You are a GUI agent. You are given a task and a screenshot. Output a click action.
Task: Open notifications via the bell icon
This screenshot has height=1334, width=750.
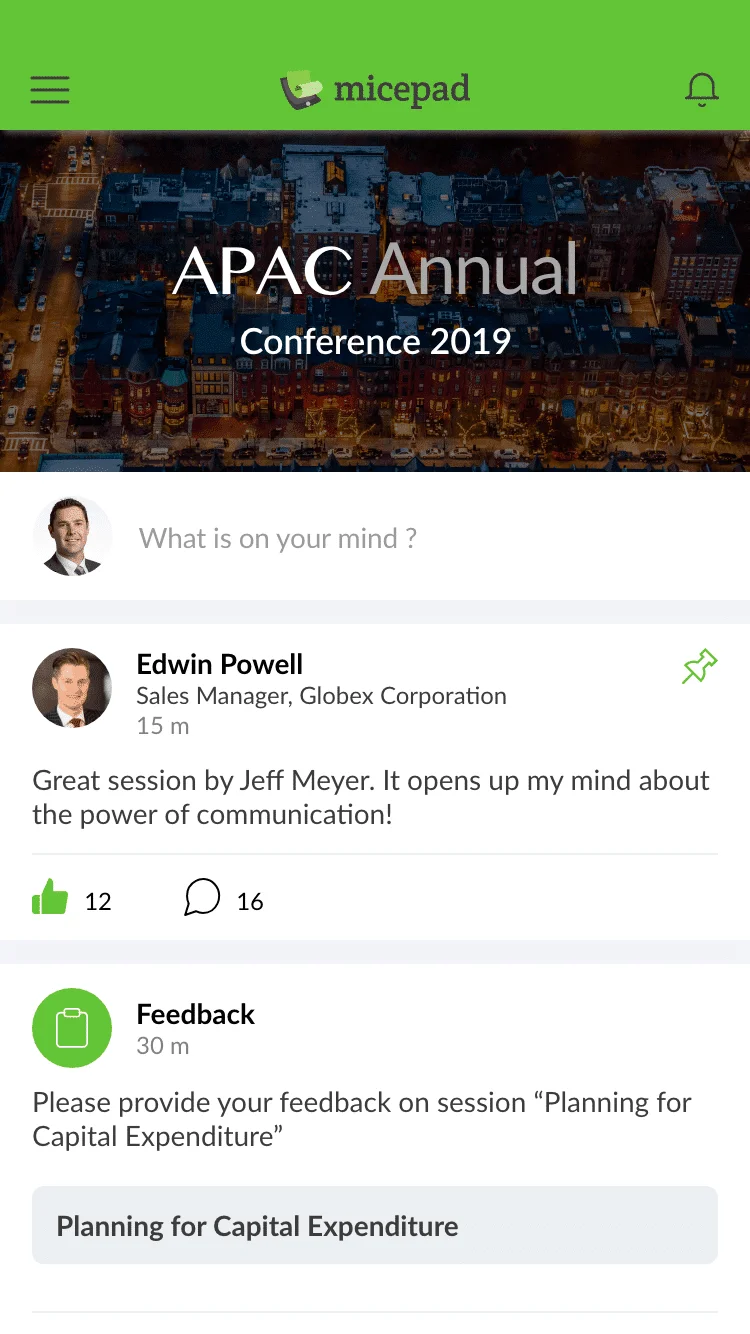click(702, 89)
